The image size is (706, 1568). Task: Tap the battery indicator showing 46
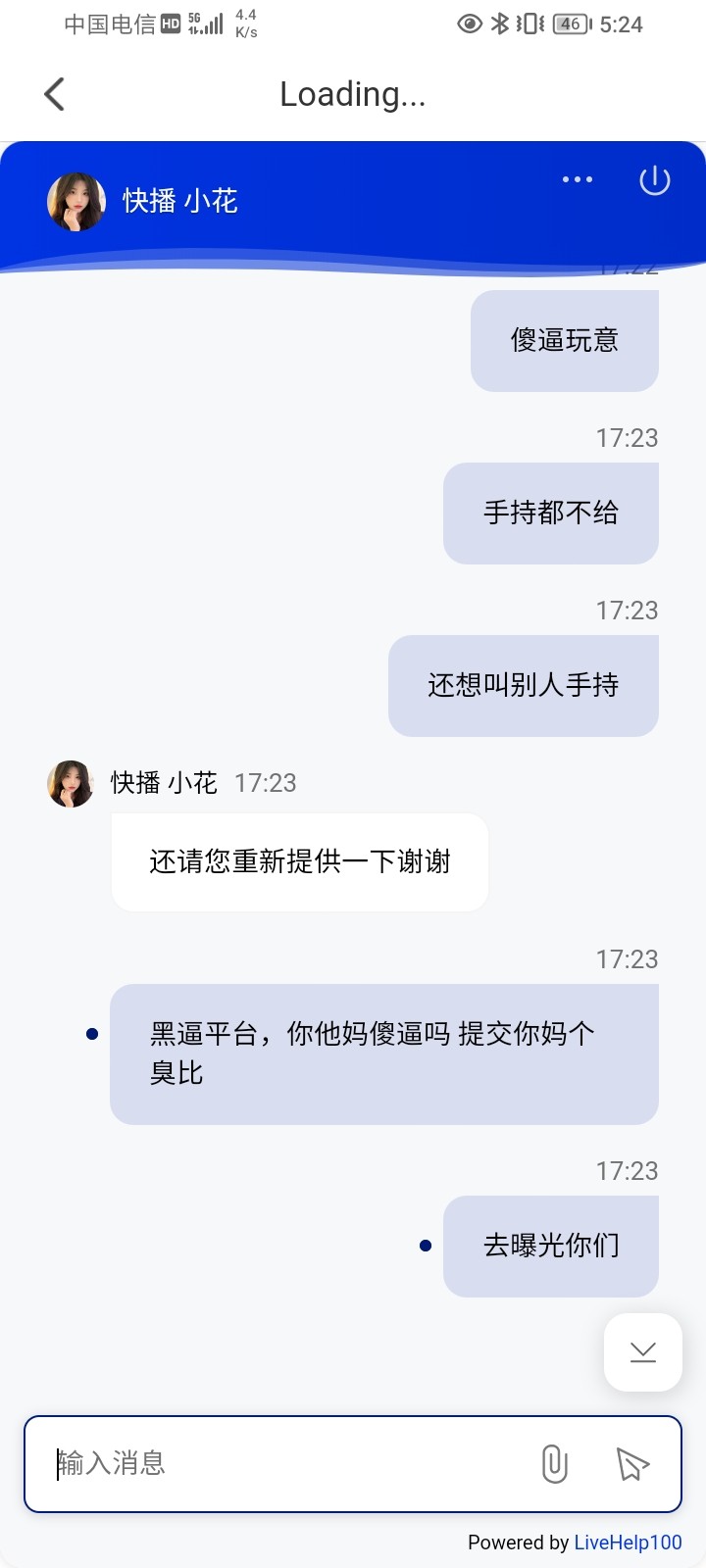[x=567, y=24]
